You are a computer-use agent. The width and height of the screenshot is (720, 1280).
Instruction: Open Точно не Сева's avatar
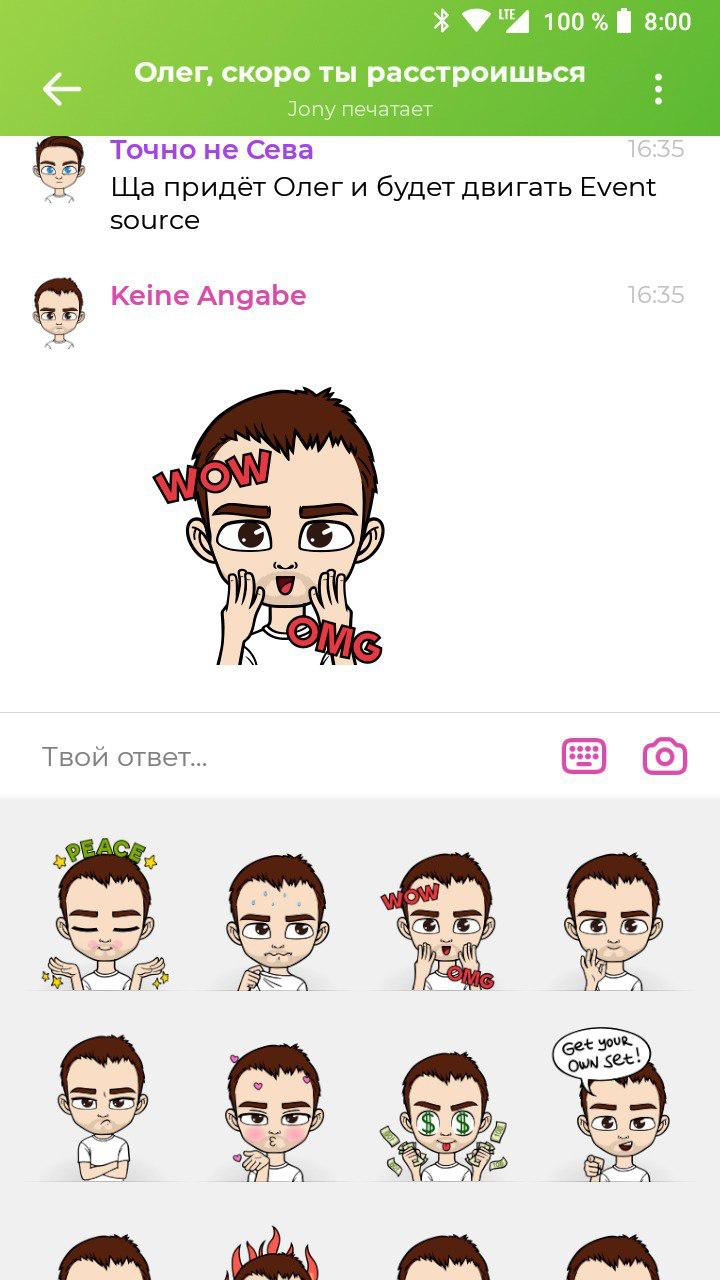click(59, 170)
